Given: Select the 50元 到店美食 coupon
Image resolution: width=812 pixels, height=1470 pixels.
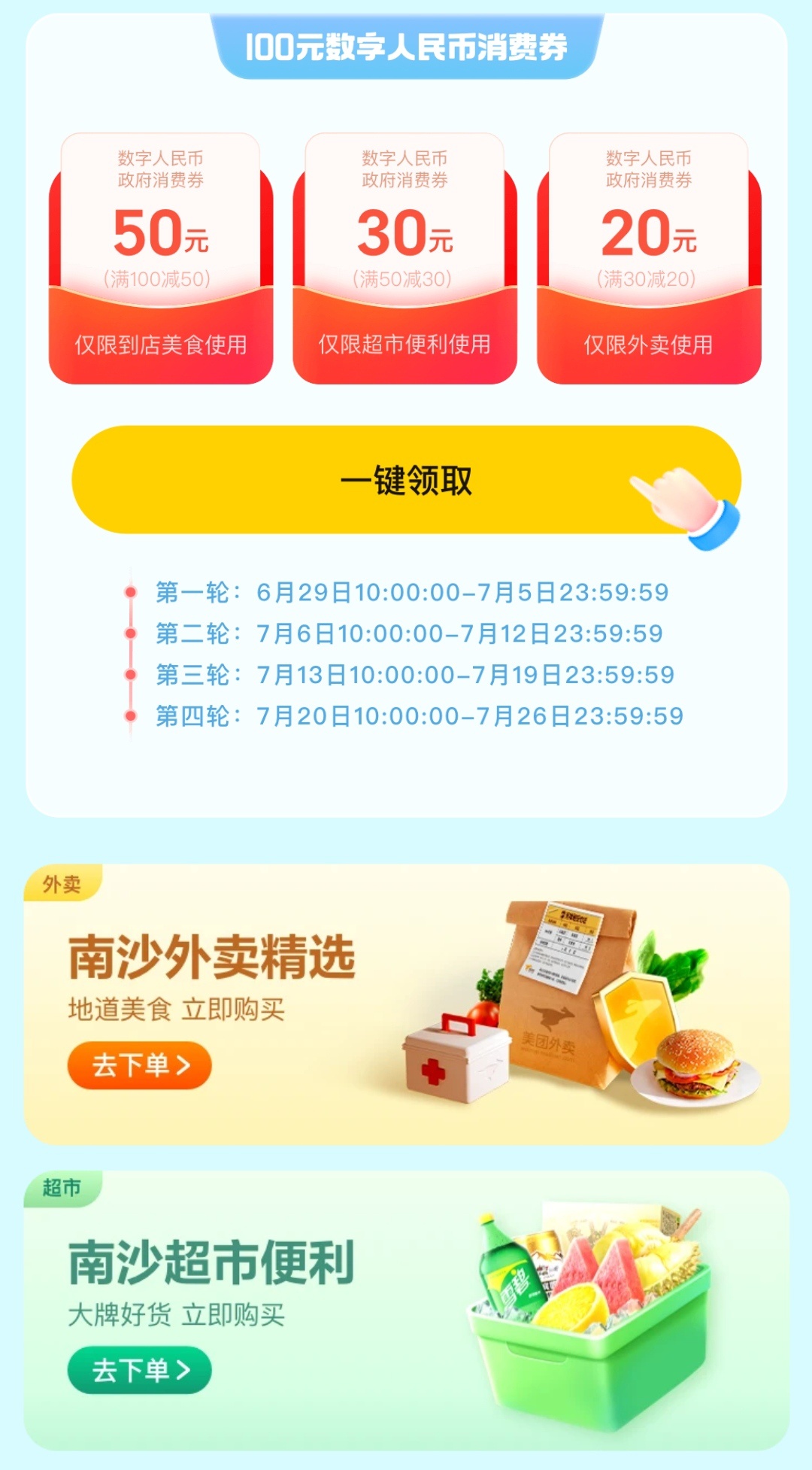Looking at the screenshot, I should point(161,258).
